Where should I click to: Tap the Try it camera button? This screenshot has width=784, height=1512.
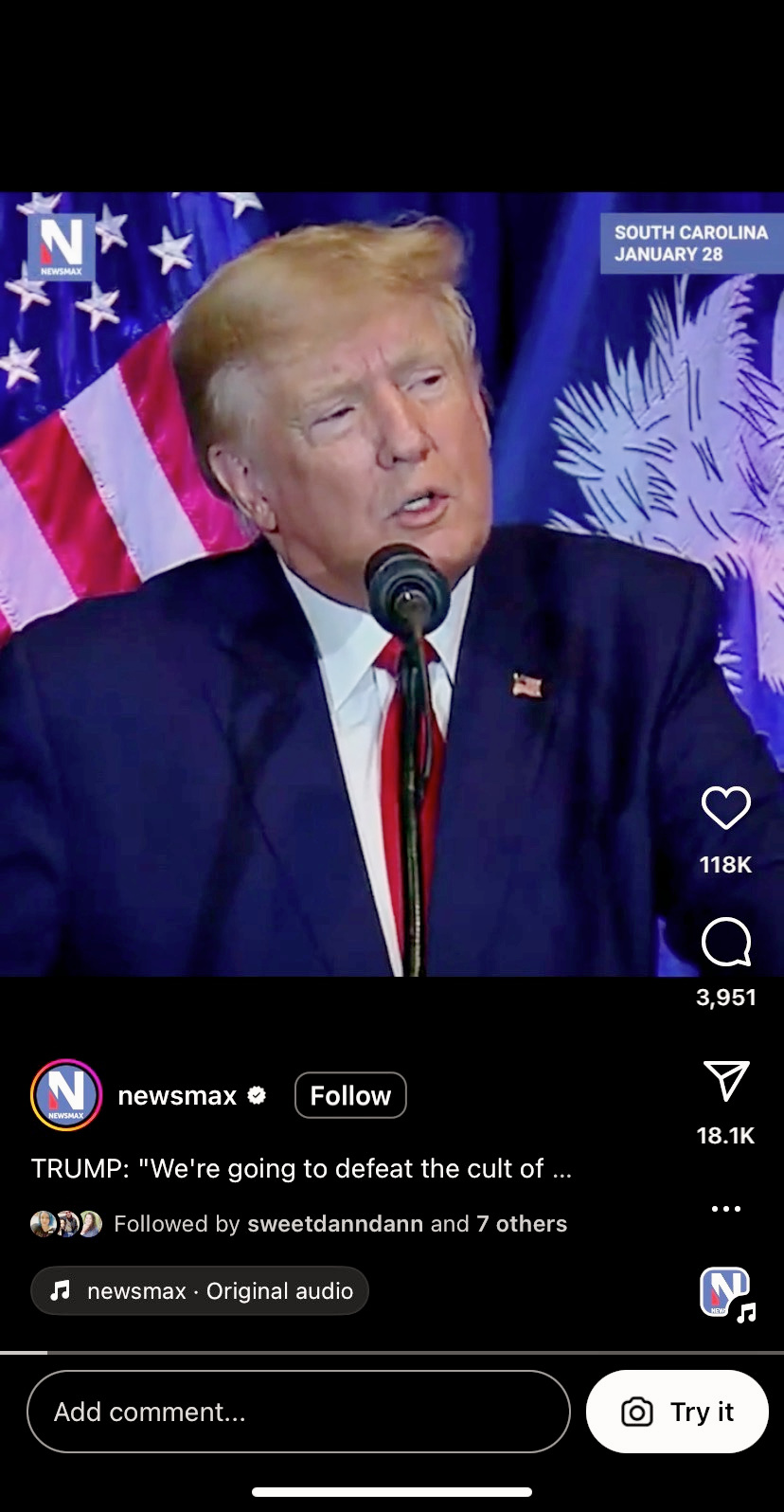tap(677, 1412)
